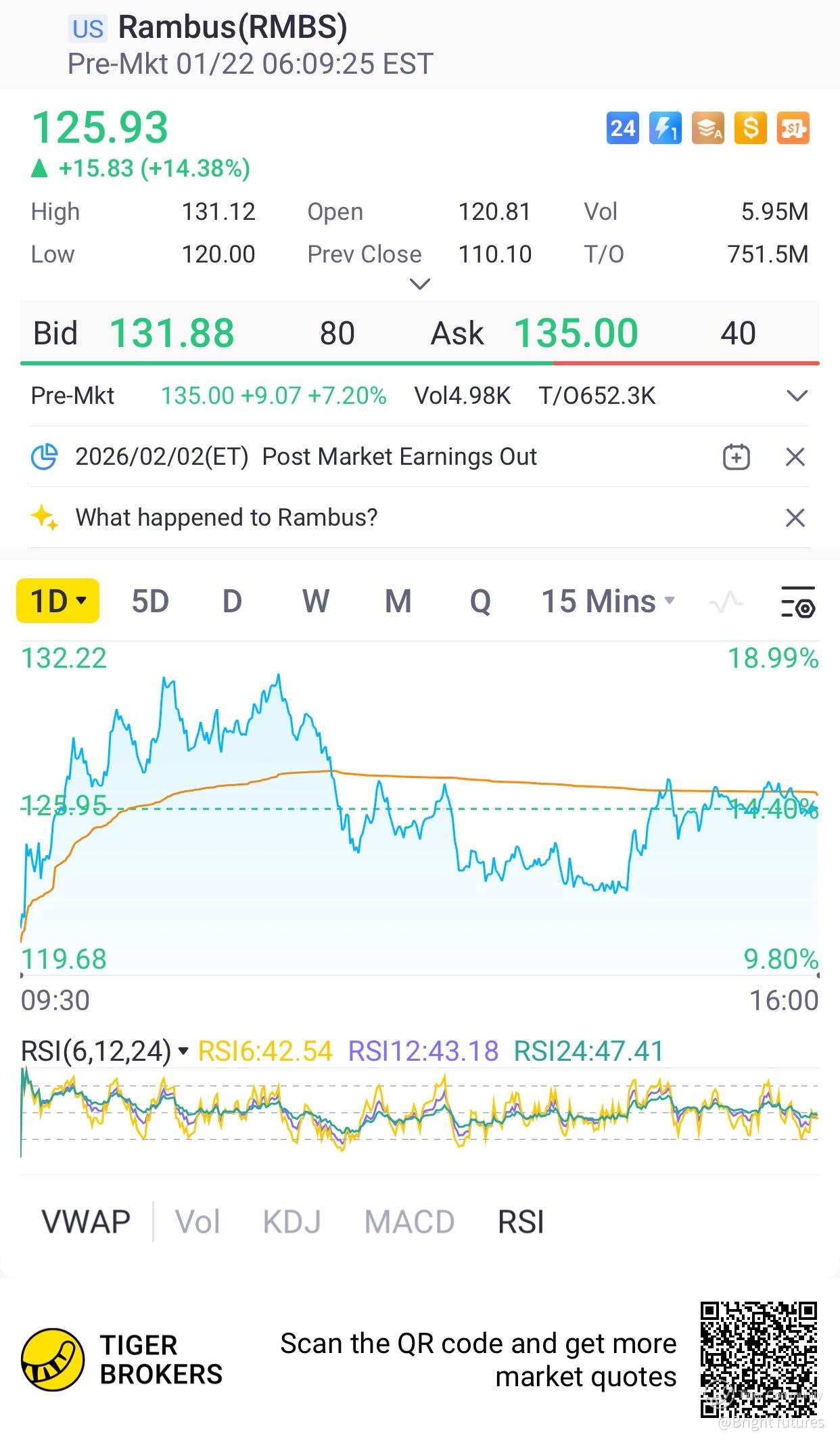Open the Q quarterly chart
The height and width of the screenshot is (1441, 840).
pos(480,601)
